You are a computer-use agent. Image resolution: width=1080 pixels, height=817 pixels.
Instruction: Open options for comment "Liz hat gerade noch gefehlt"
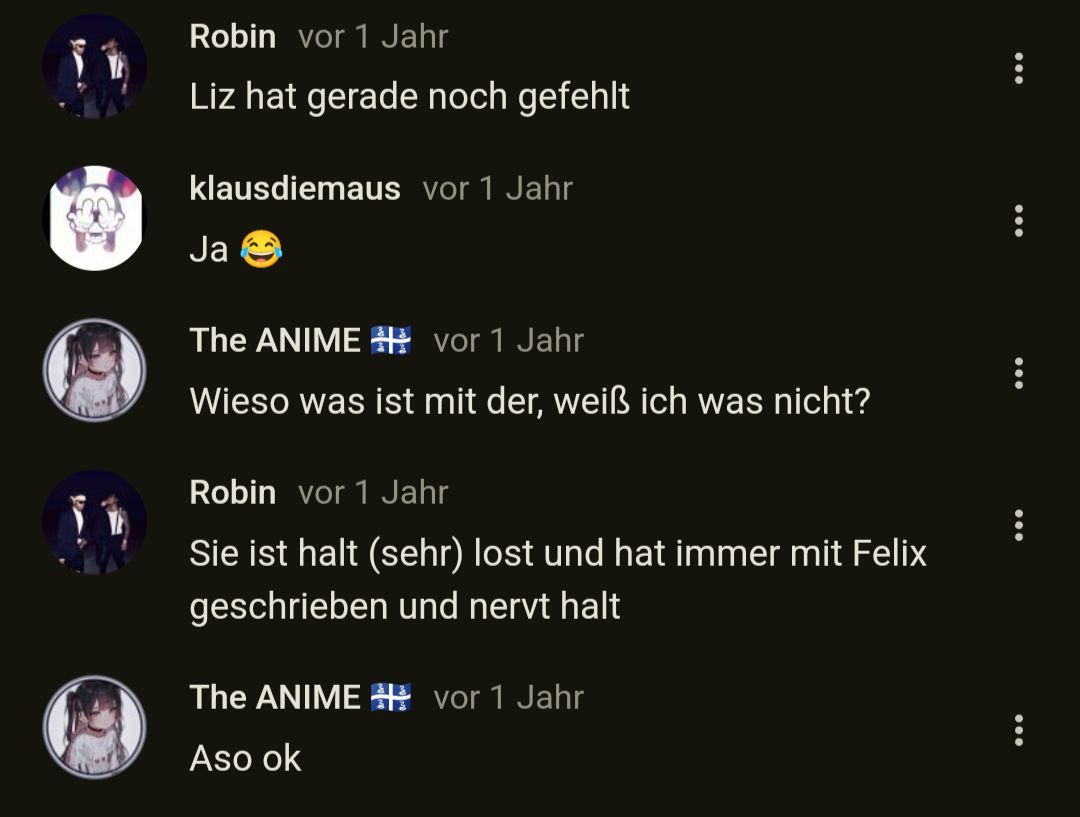pyautogui.click(x=1018, y=68)
